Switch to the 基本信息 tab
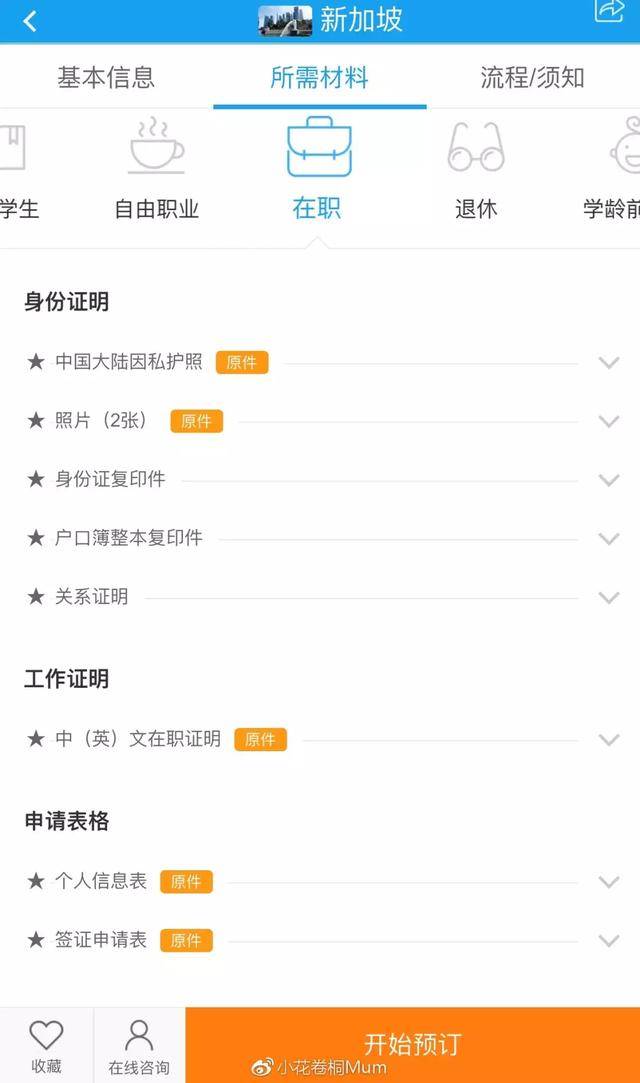The width and height of the screenshot is (640, 1083). click(106, 77)
